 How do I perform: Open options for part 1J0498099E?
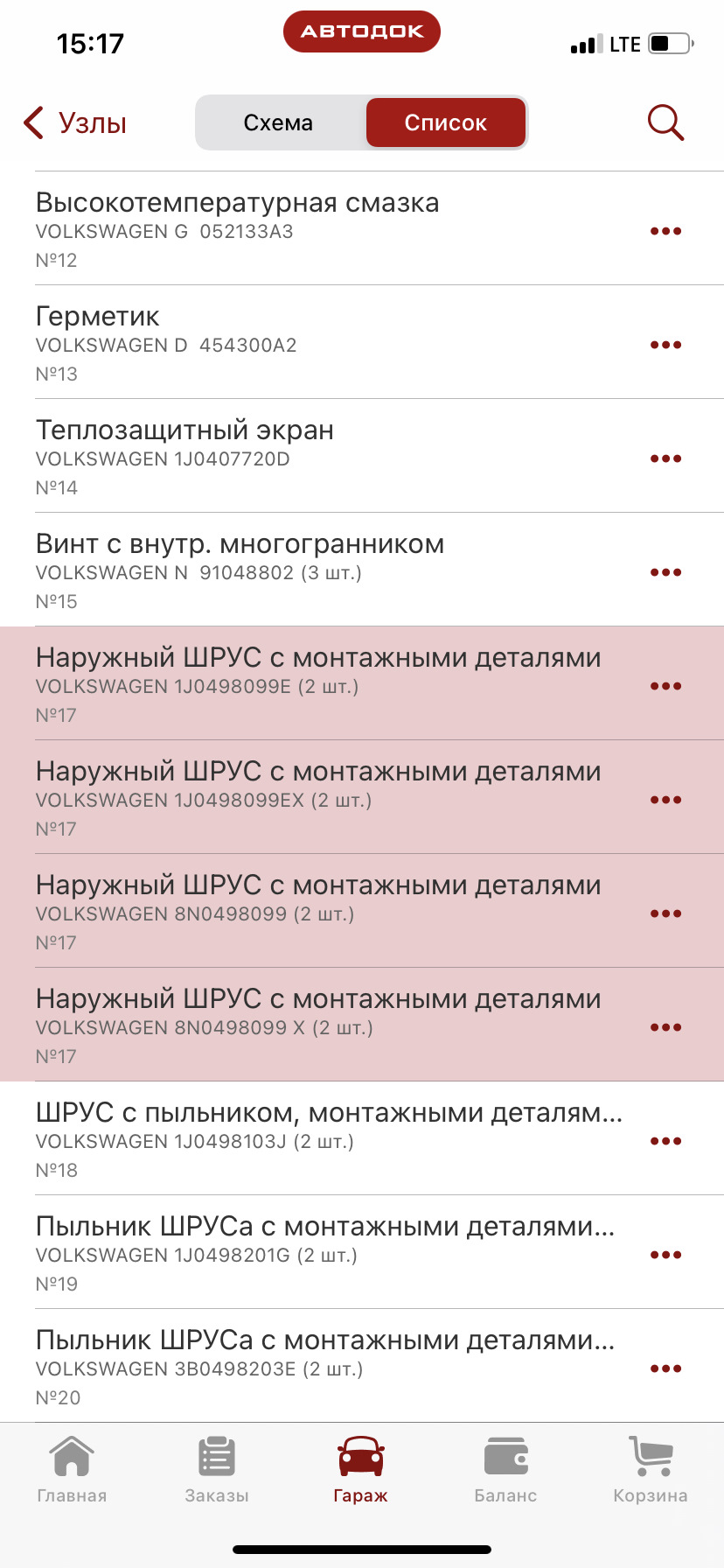pyautogui.click(x=665, y=687)
